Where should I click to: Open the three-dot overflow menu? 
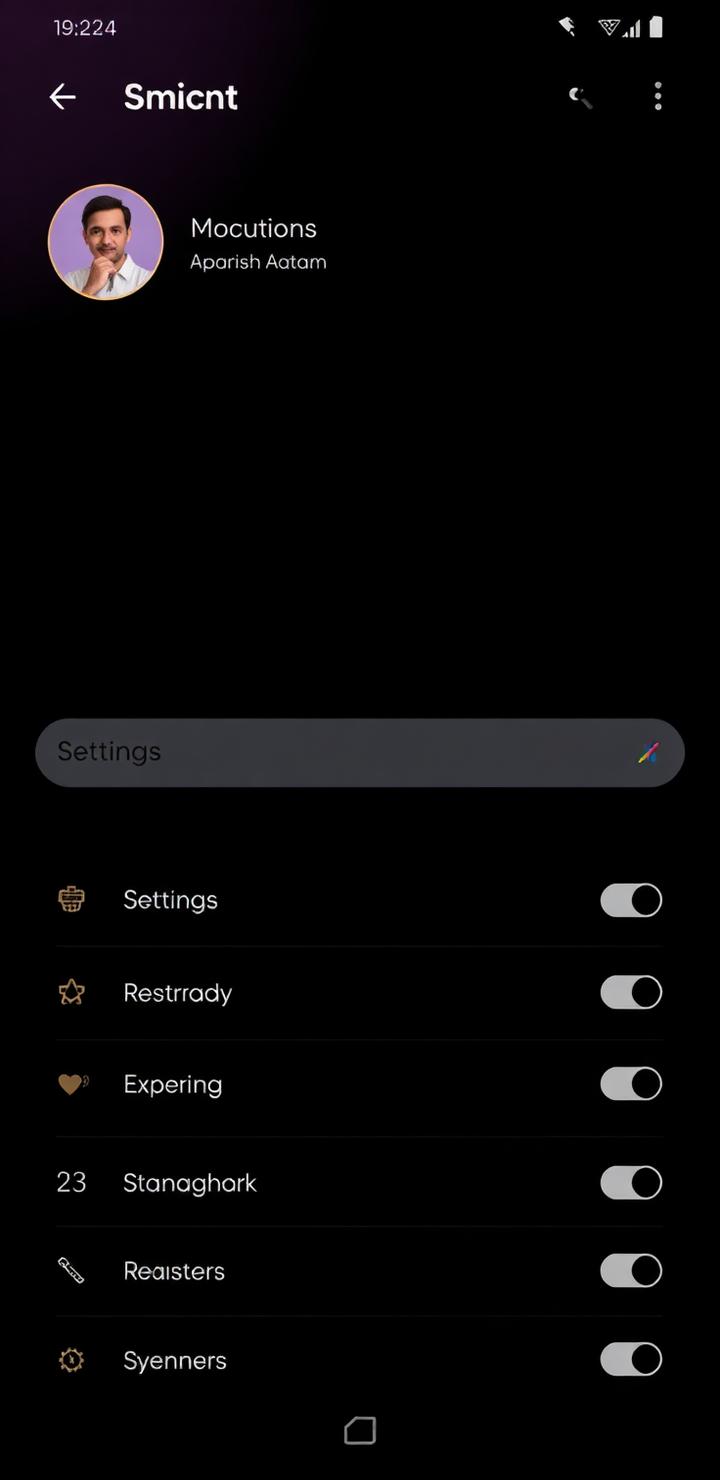click(657, 96)
